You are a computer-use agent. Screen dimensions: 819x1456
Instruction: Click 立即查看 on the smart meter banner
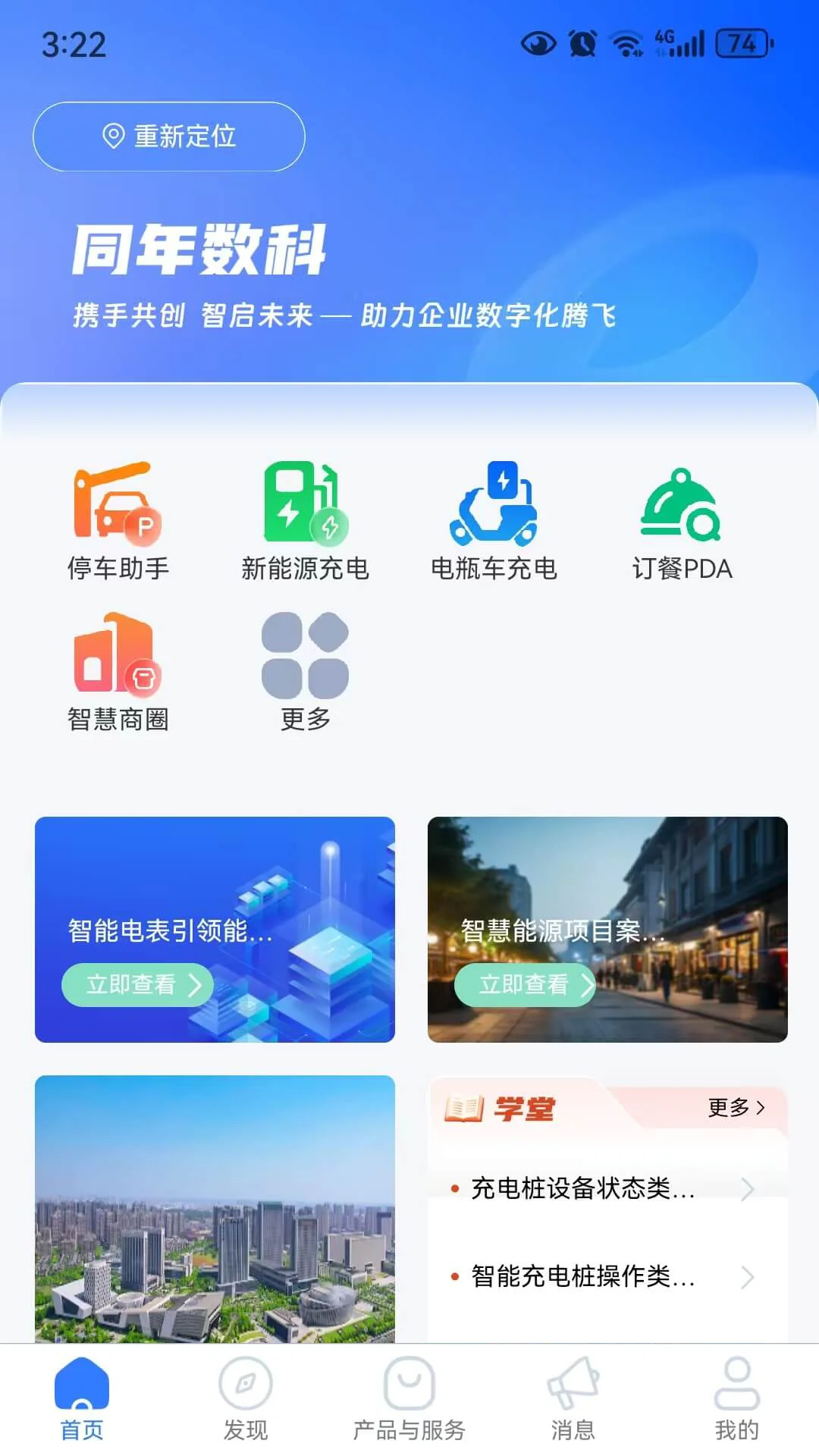pyautogui.click(x=136, y=985)
